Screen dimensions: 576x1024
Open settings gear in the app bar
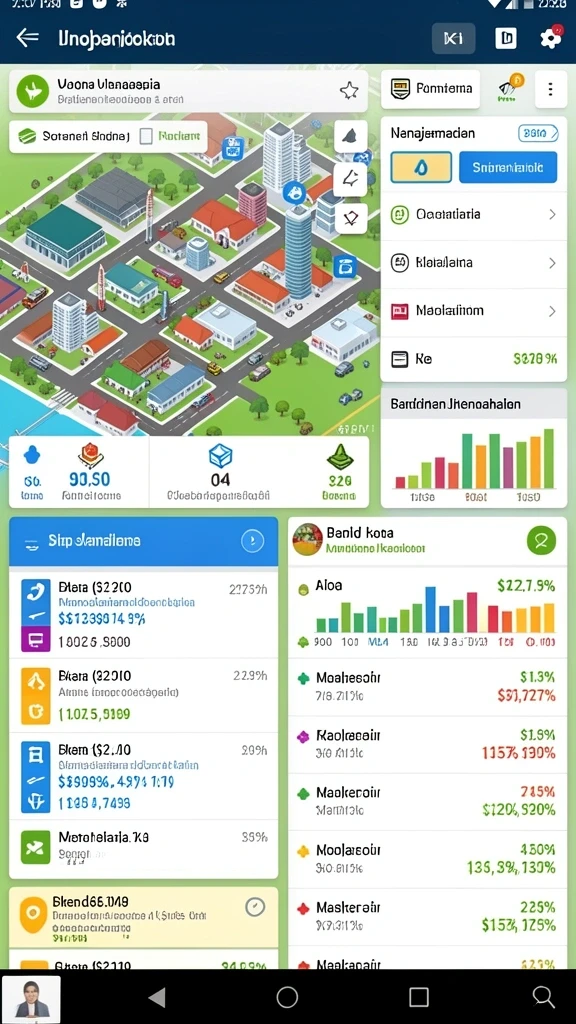coord(551,38)
